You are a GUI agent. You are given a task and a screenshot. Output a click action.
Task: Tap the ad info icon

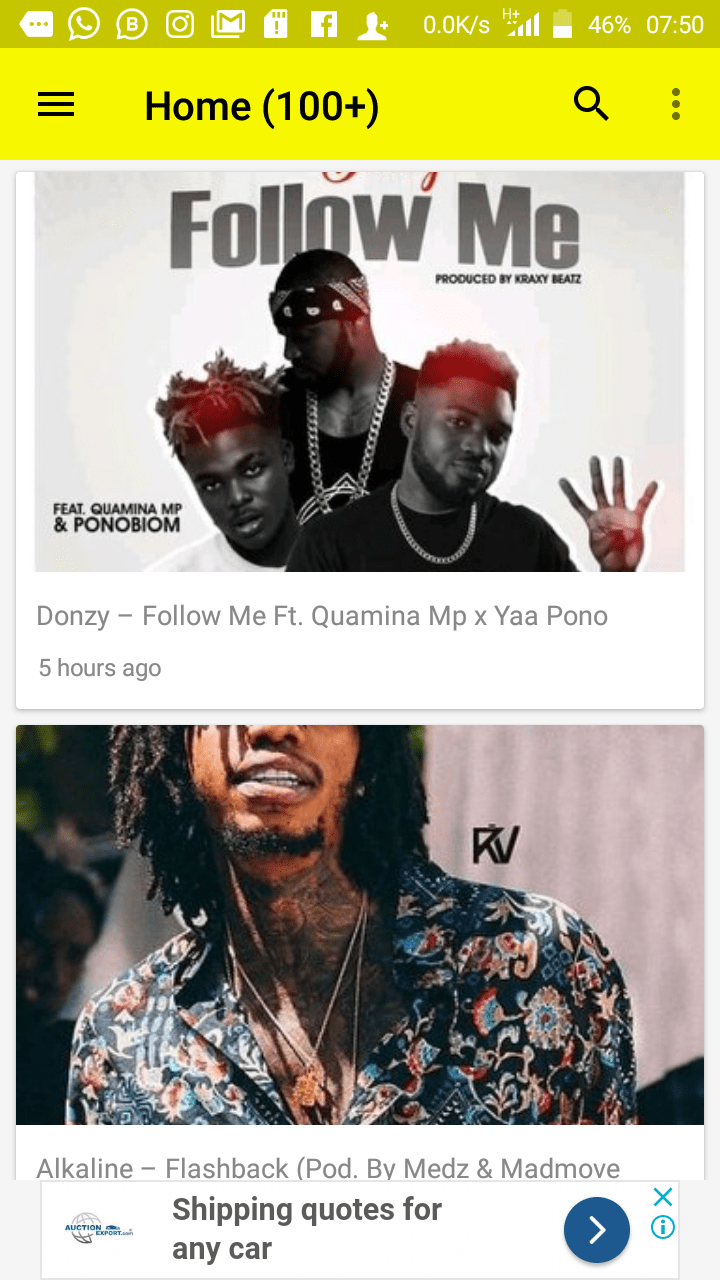tap(662, 1228)
